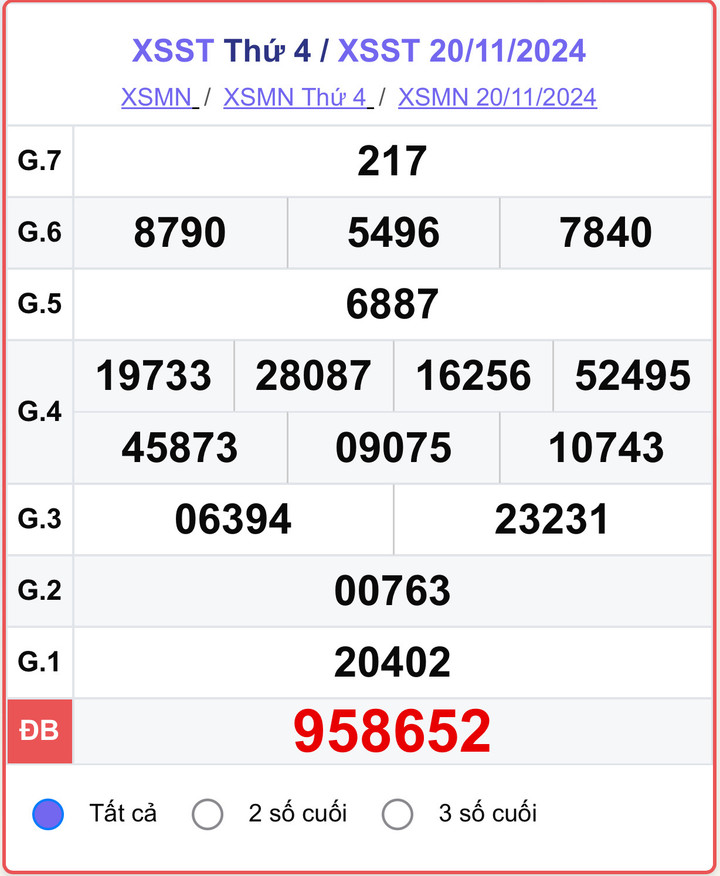Viewport: 720px width, 876px height.
Task: Click the number 23231 in row G.3
Action: (553, 519)
